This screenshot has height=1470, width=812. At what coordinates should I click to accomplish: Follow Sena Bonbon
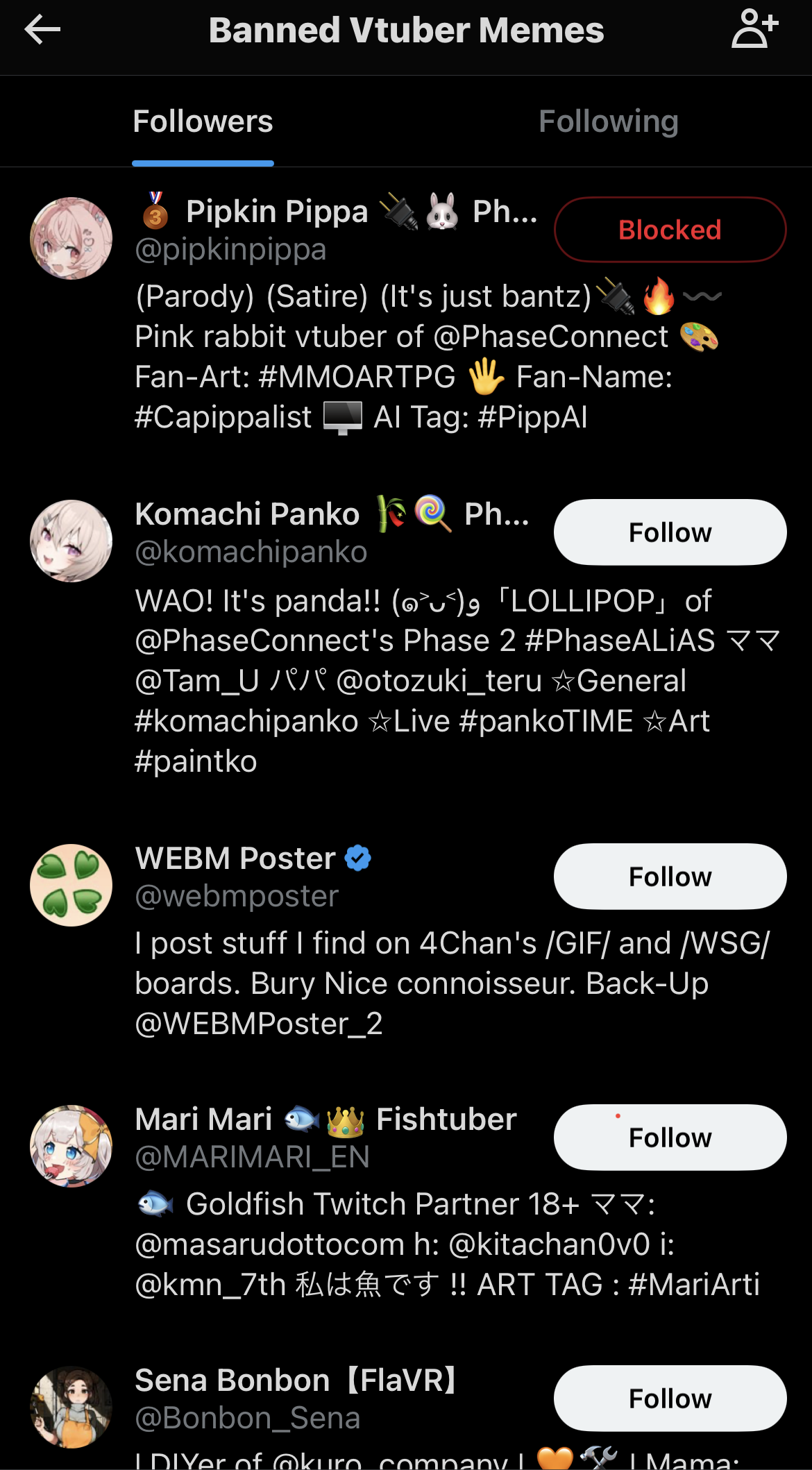pos(670,1399)
